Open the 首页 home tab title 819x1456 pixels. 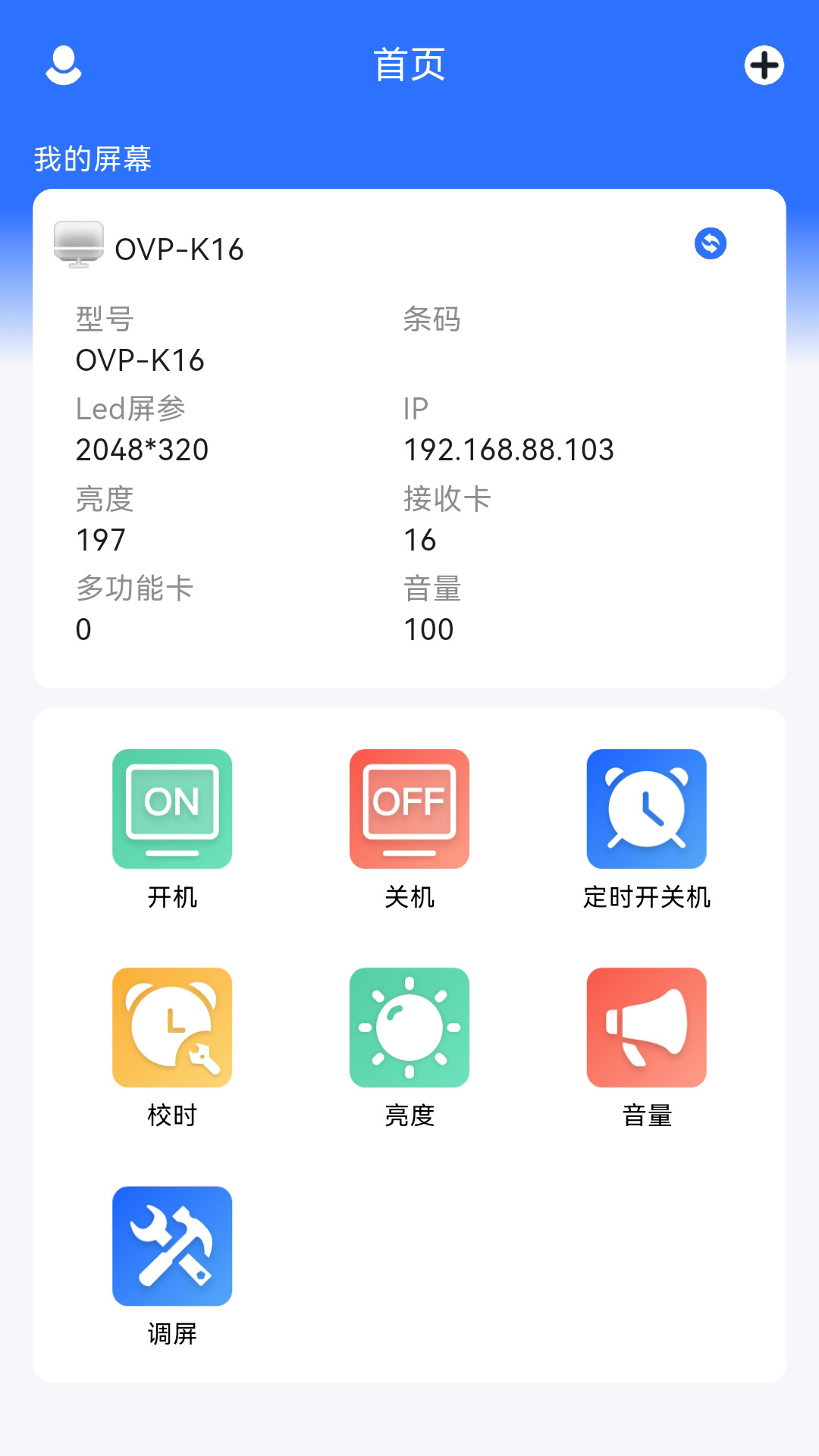(409, 66)
